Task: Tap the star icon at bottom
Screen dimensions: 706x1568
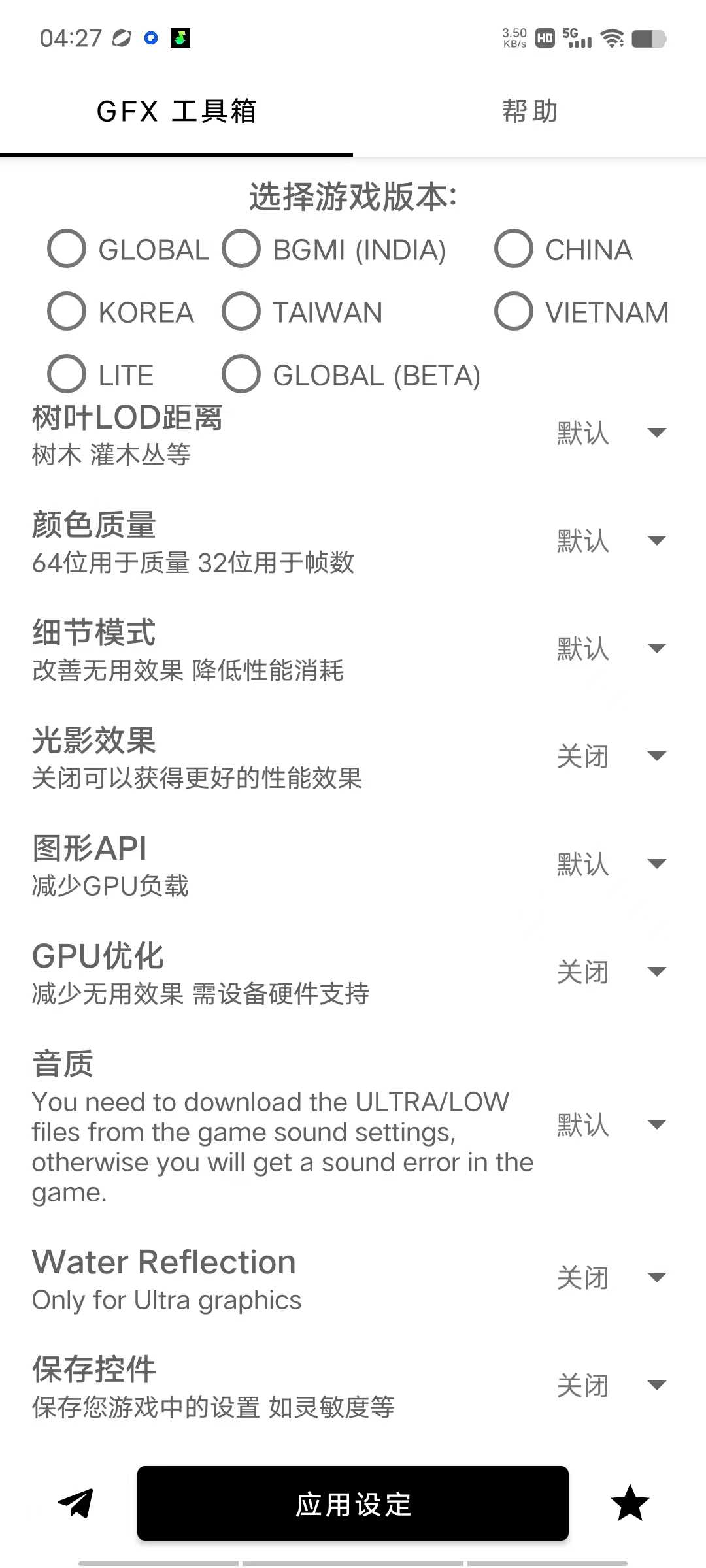Action: click(x=630, y=1503)
